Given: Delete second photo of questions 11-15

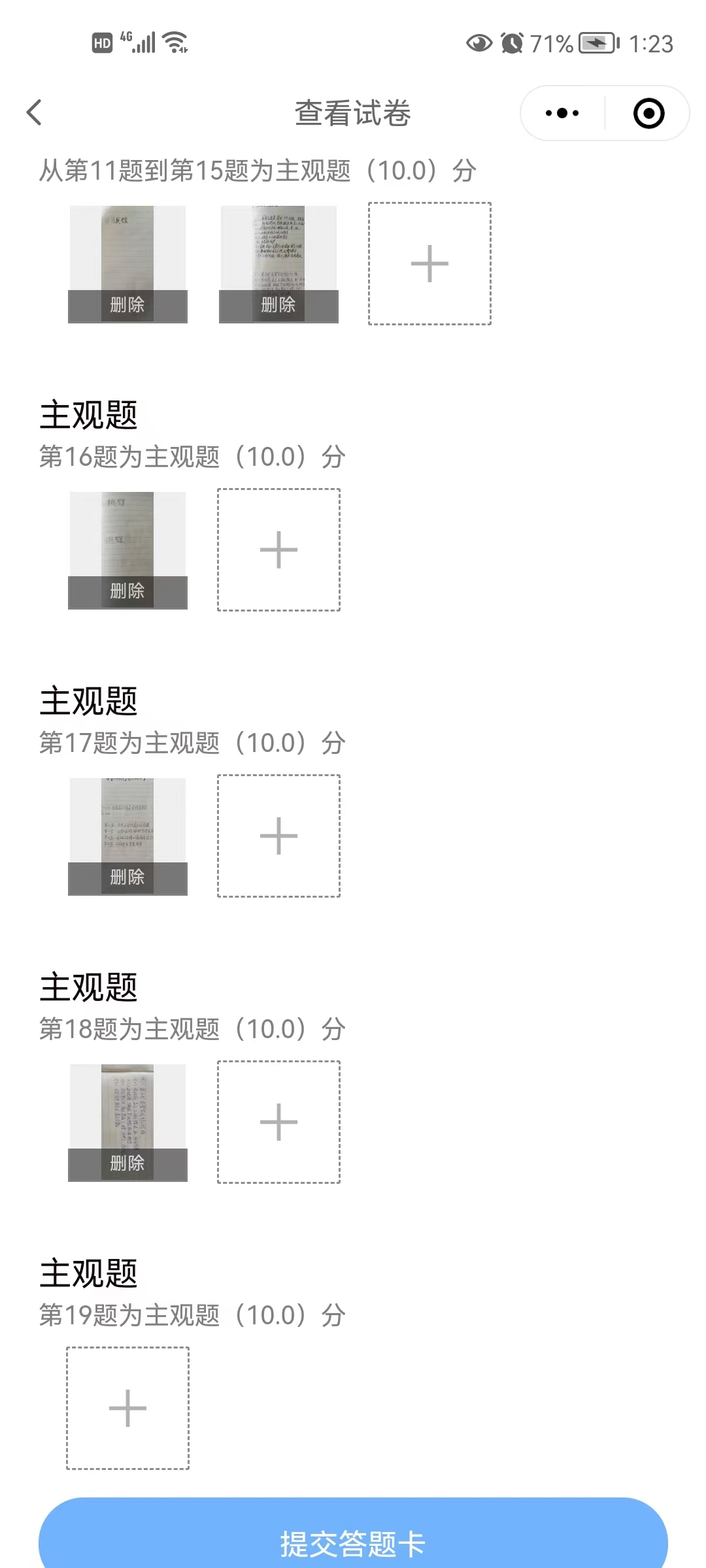Looking at the screenshot, I should [x=278, y=305].
